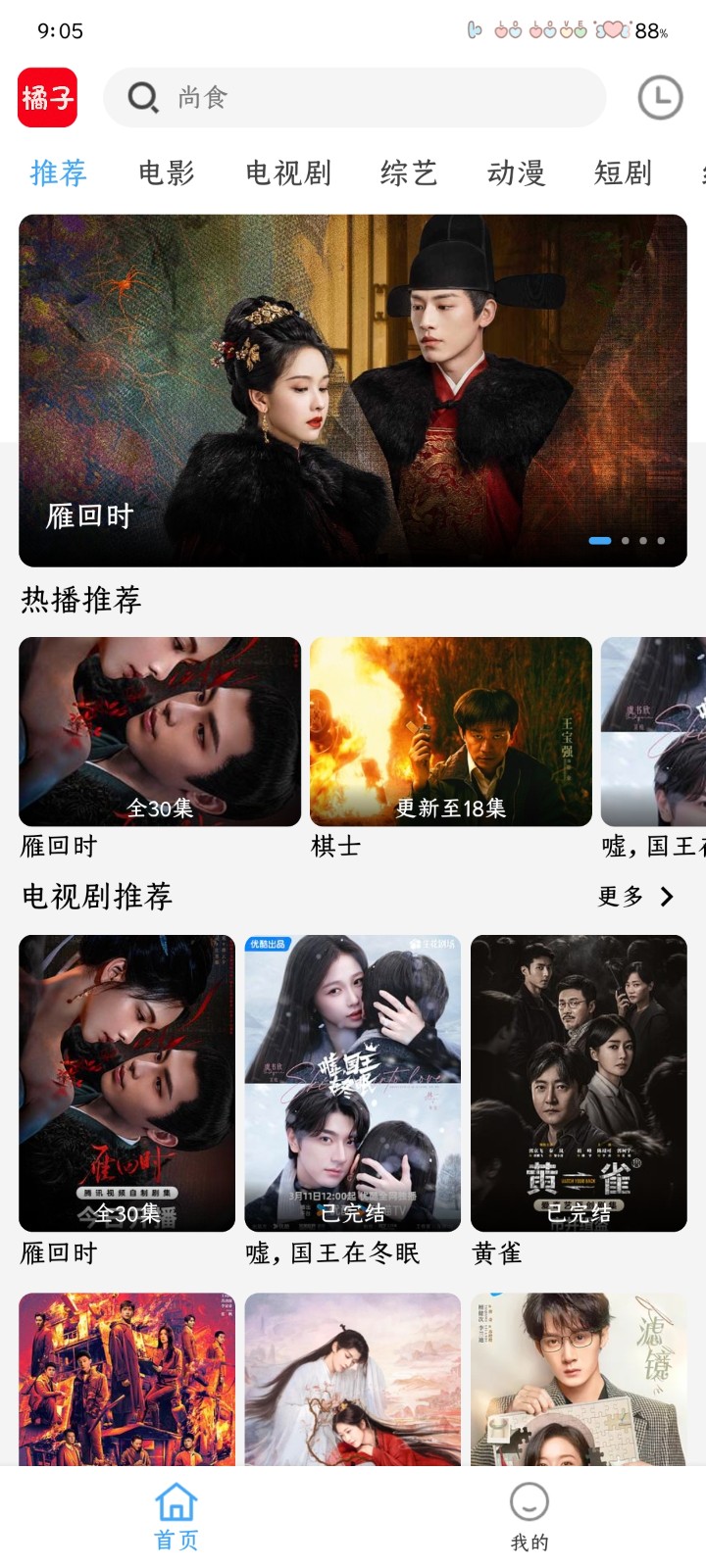Open the 动漫 tab
706x1568 pixels.
pos(516,173)
